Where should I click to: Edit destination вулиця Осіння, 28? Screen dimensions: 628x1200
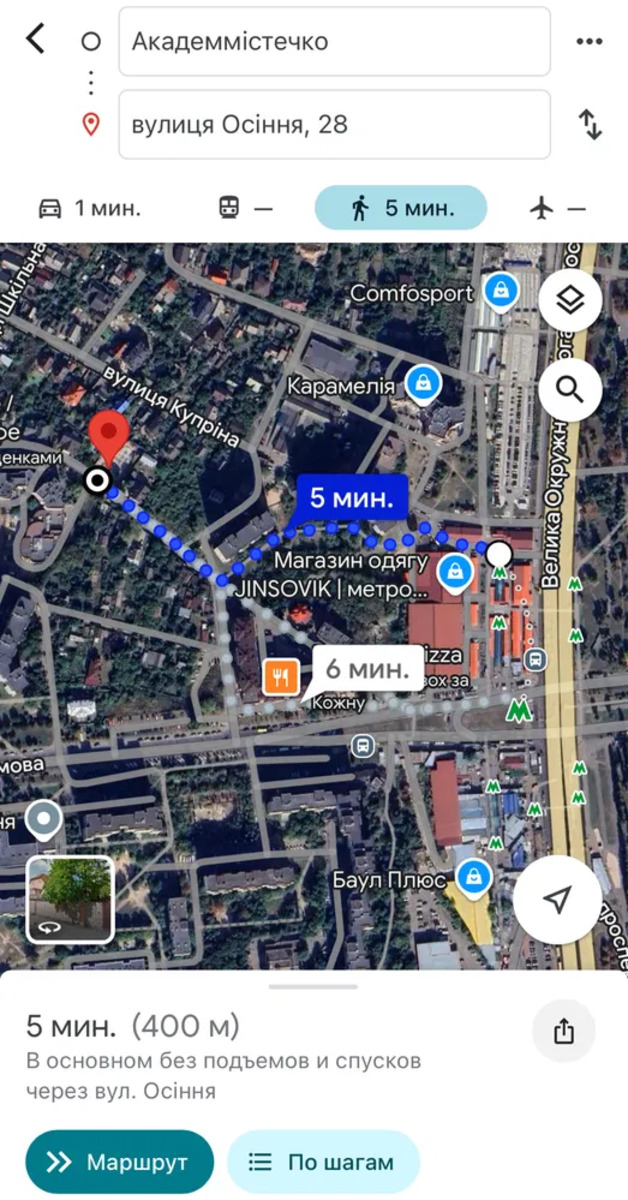point(334,125)
